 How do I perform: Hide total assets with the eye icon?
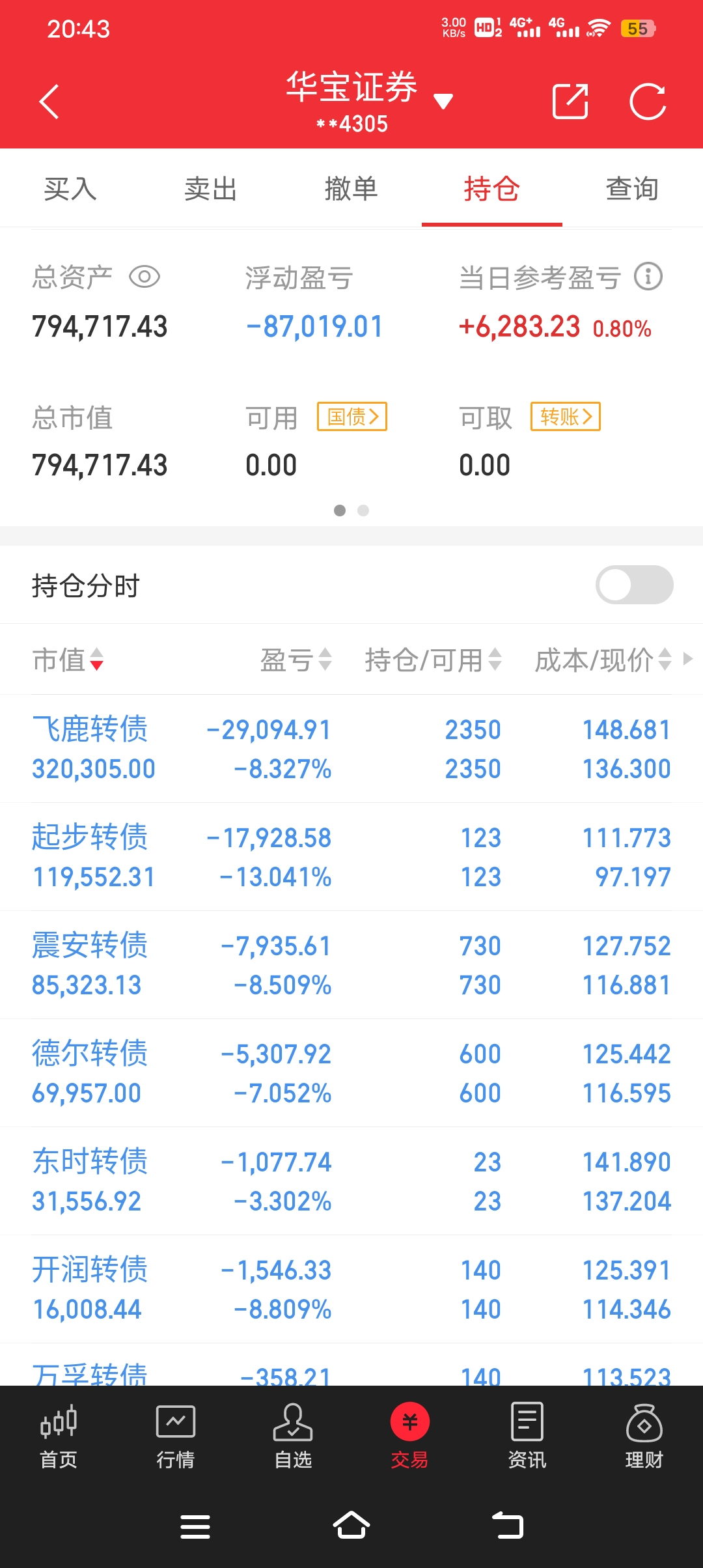coord(145,277)
